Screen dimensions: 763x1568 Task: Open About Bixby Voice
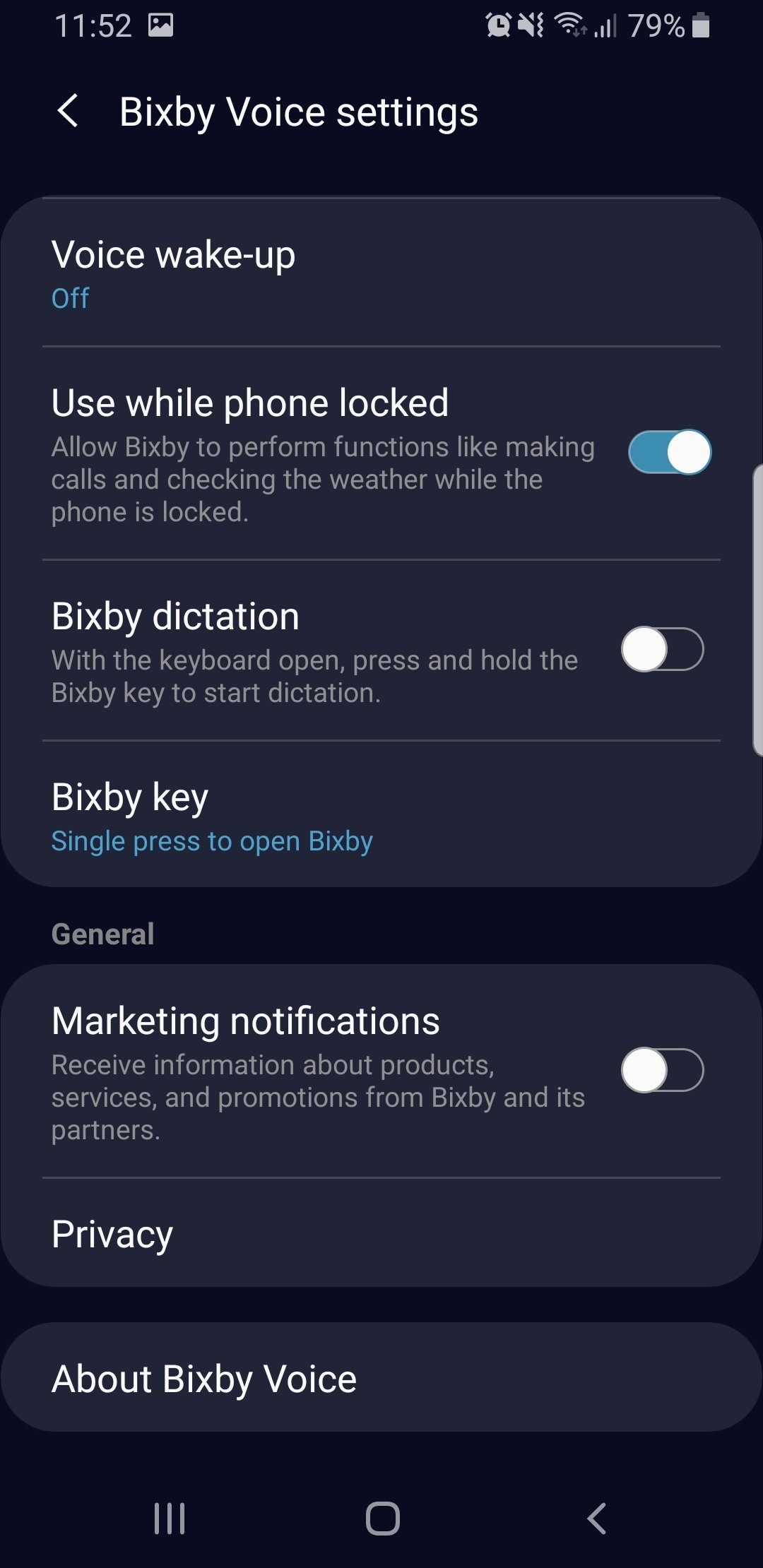(381, 1378)
